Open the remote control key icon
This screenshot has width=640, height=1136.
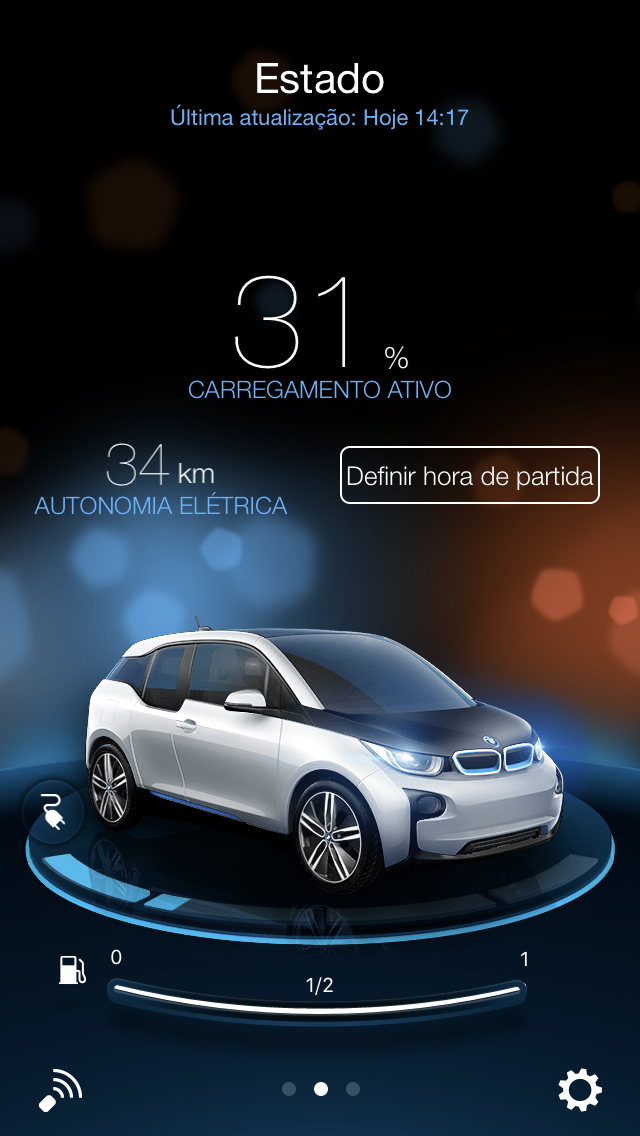click(60, 1090)
